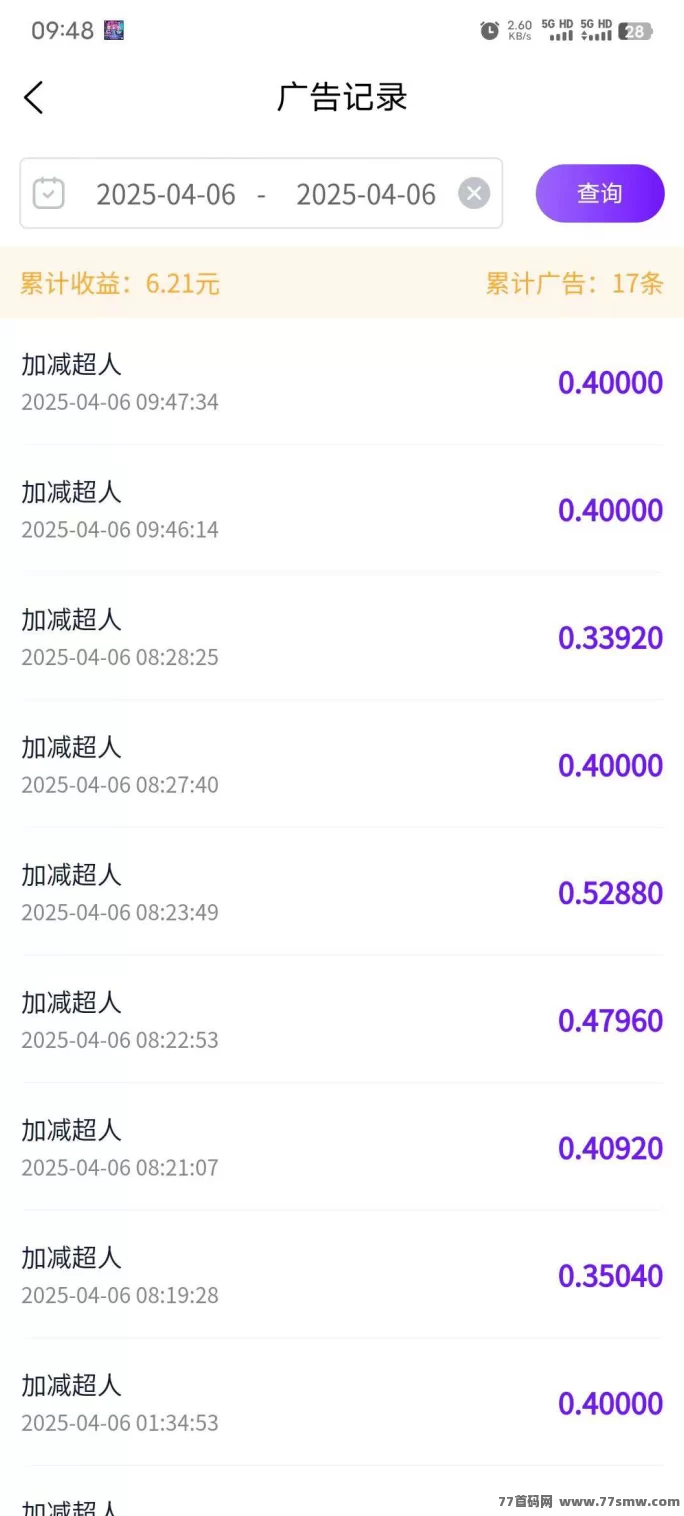
Task: Tap the 查询 query button
Action: coord(600,194)
